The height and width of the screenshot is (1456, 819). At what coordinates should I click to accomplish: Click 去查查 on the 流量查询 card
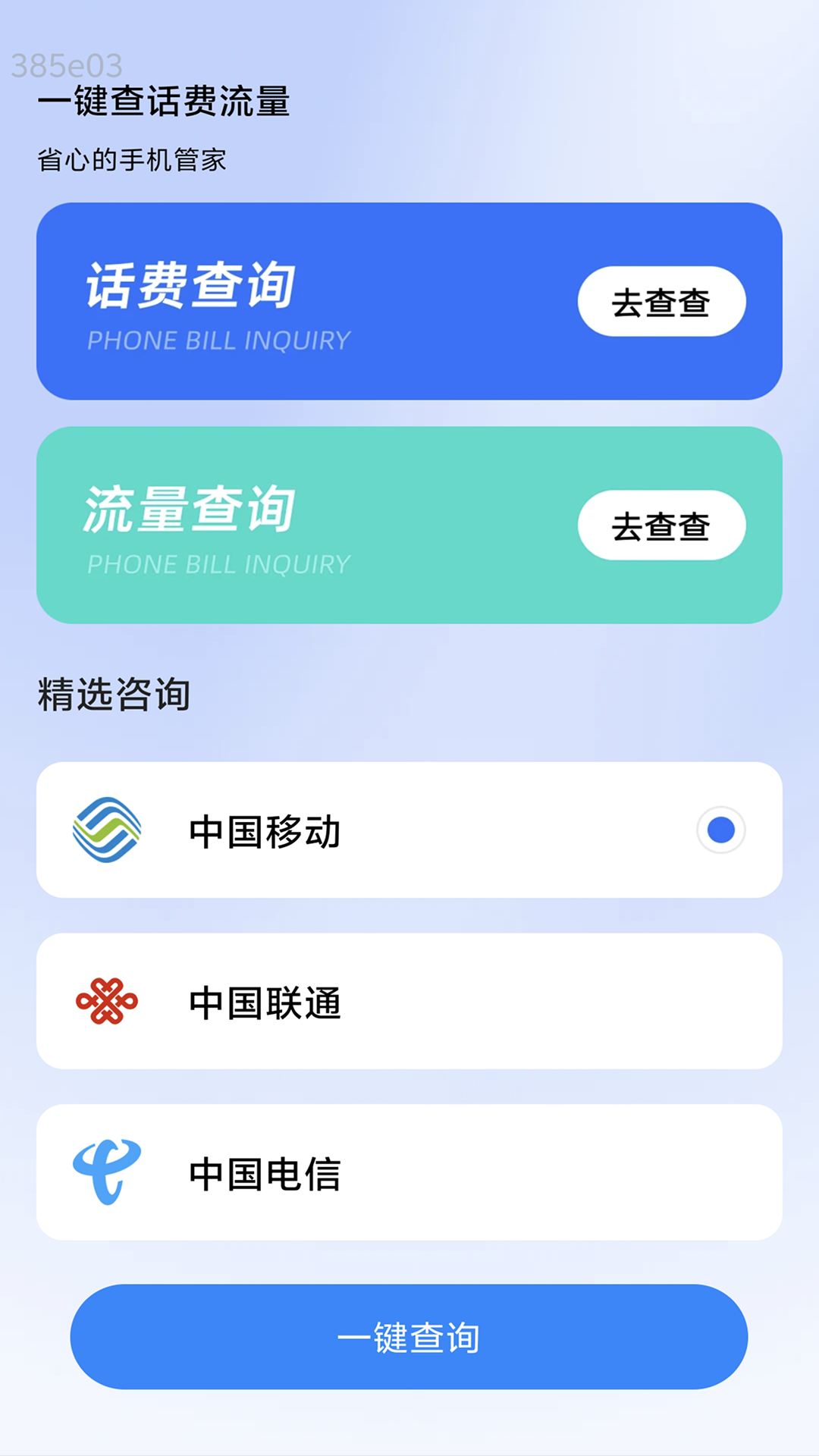tap(661, 525)
